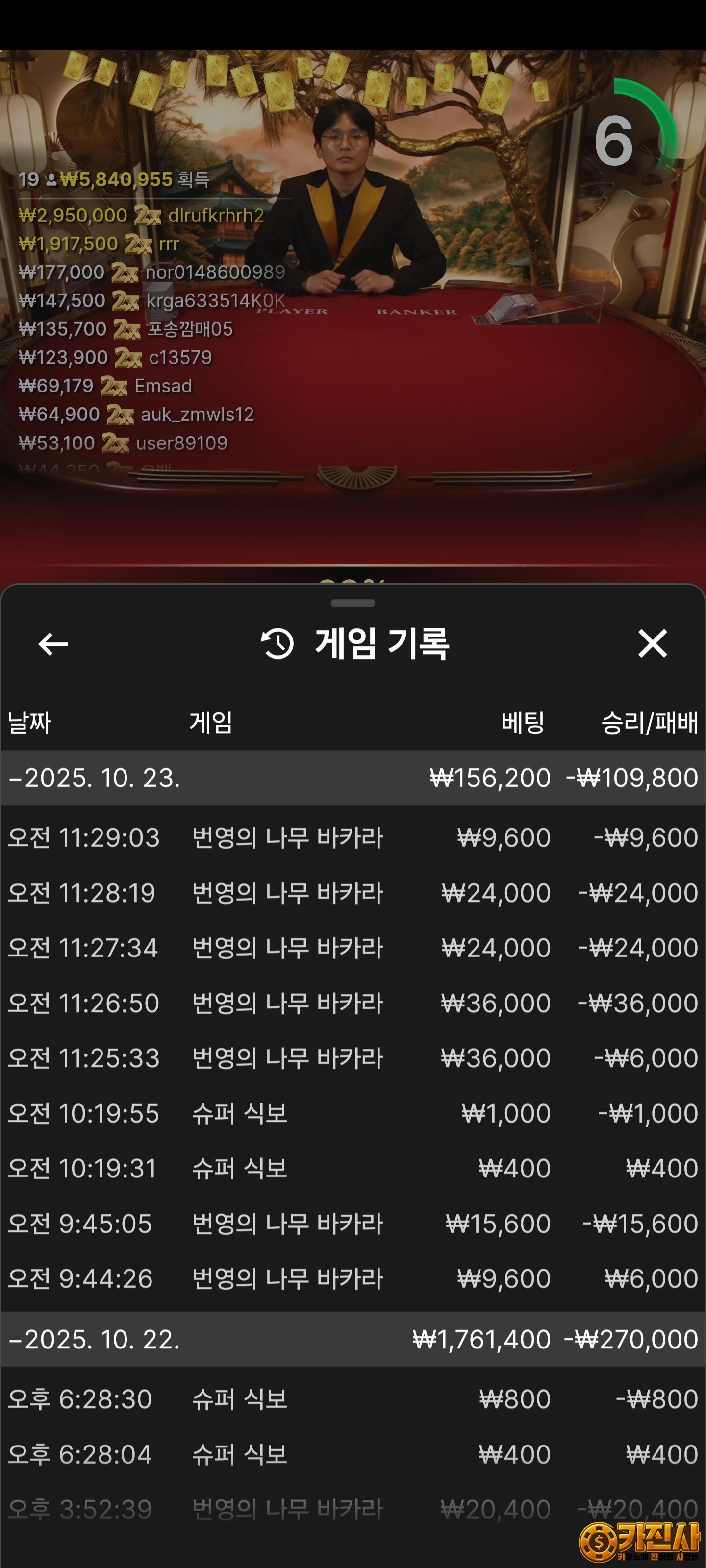View details of the 오전 11:27:34 round
The width and height of the screenshot is (706, 1568).
(352, 948)
